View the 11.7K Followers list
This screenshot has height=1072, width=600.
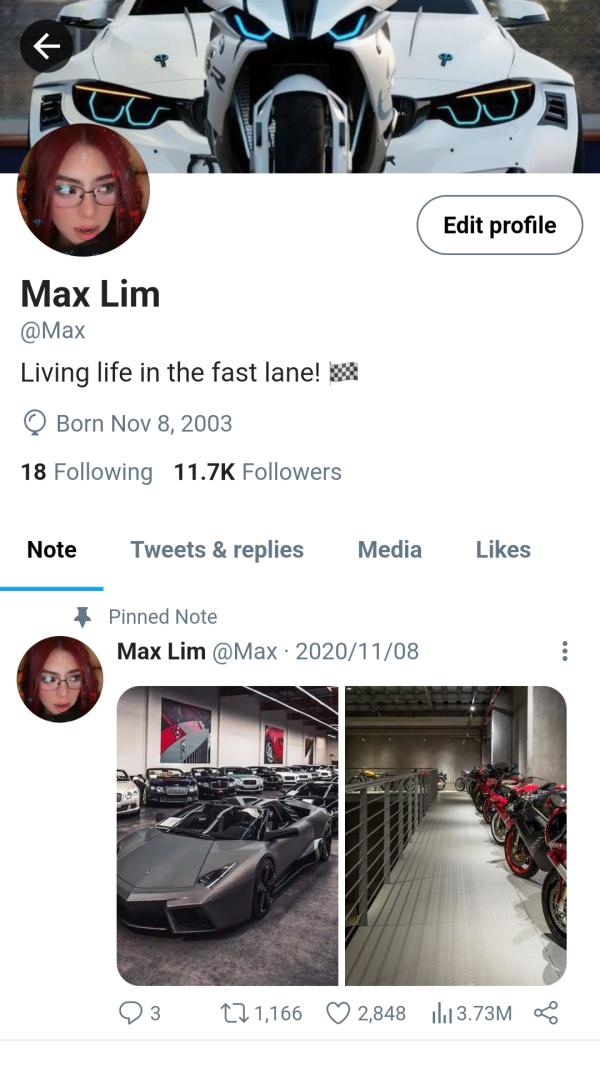click(257, 472)
